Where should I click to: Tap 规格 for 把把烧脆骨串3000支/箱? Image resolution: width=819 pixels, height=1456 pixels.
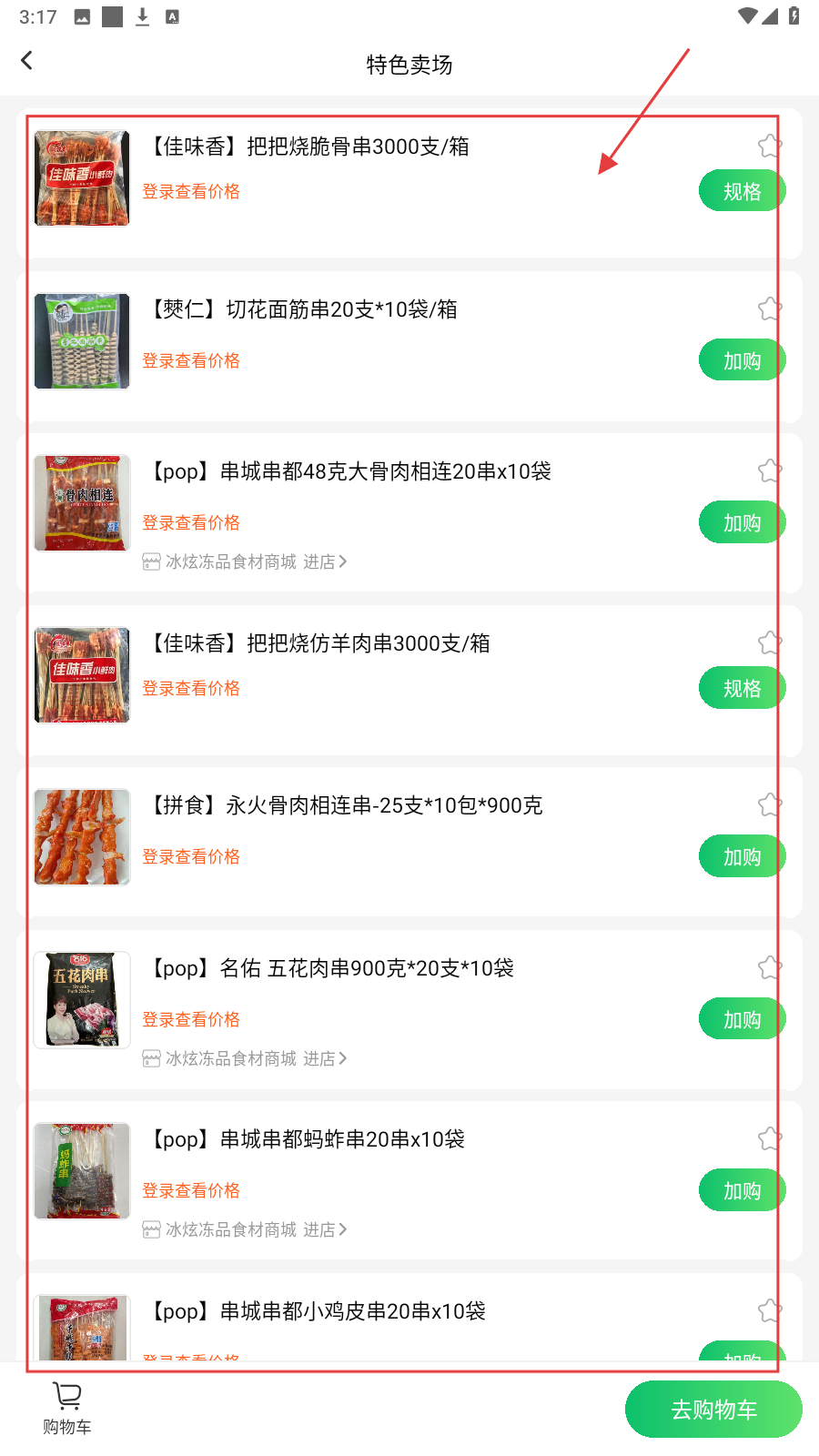coord(741,191)
